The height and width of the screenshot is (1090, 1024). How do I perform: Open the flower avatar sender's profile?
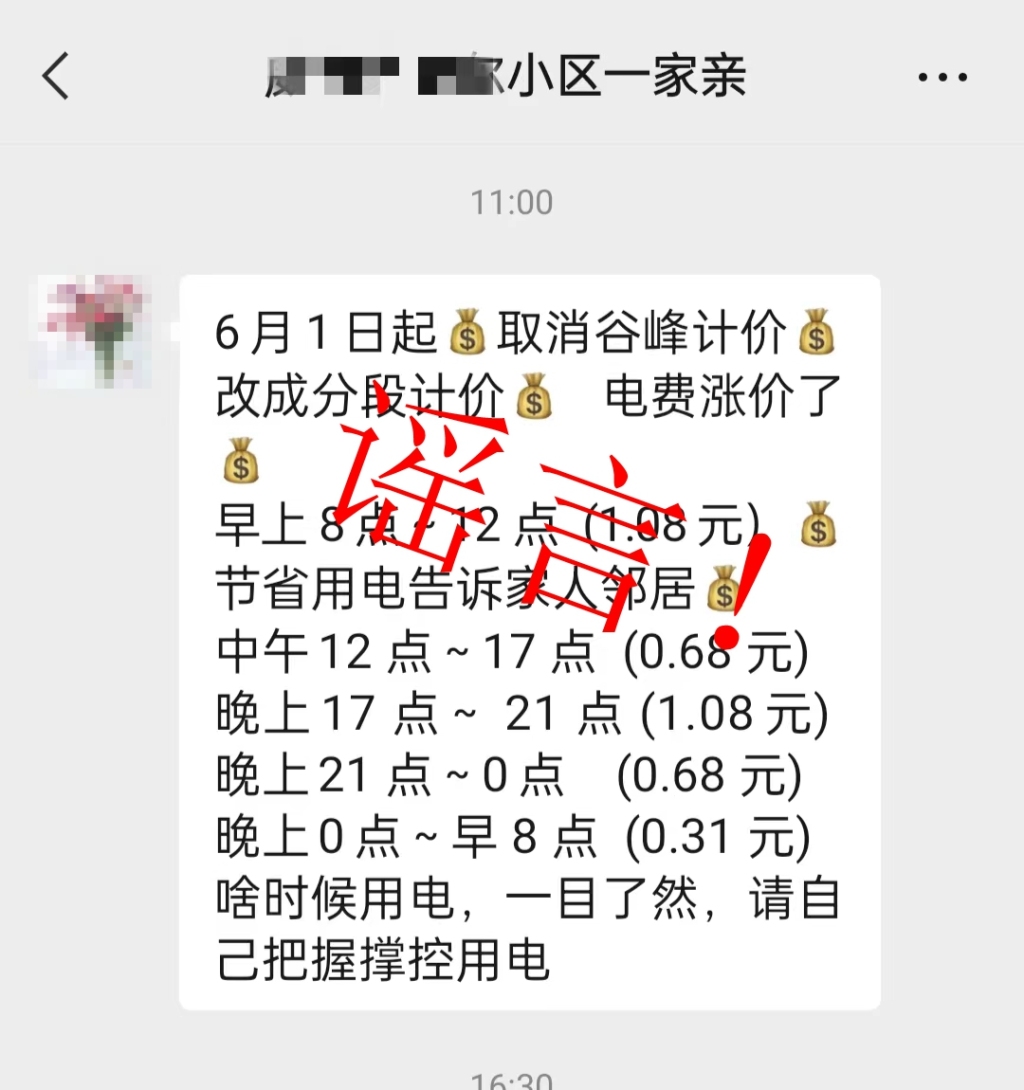(x=96, y=331)
